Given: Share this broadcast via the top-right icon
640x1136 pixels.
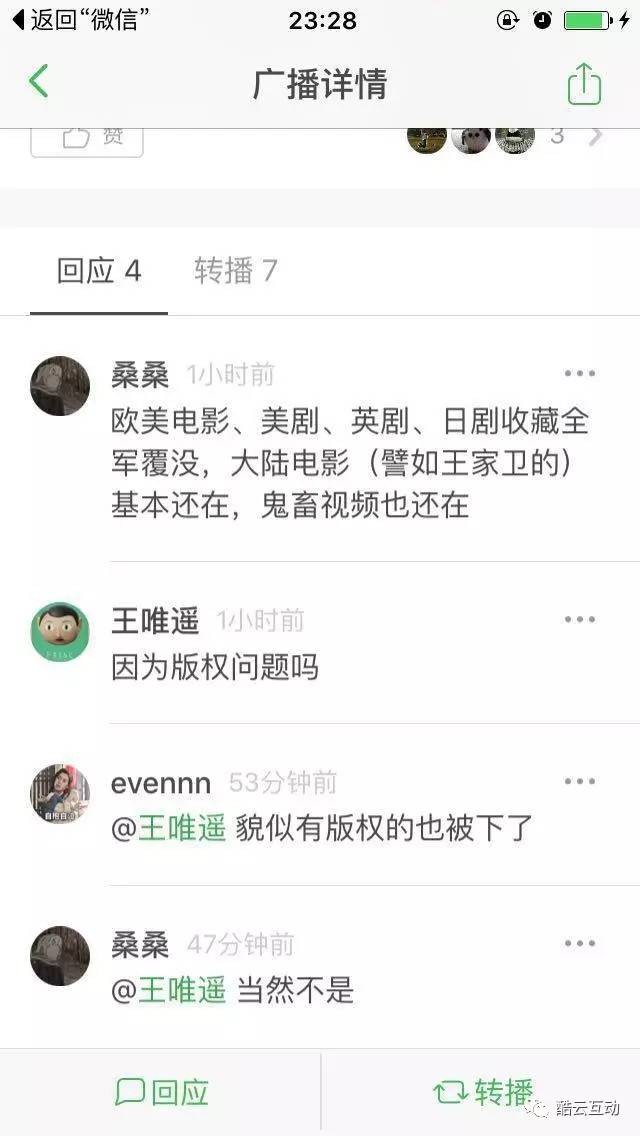Looking at the screenshot, I should point(584,84).
